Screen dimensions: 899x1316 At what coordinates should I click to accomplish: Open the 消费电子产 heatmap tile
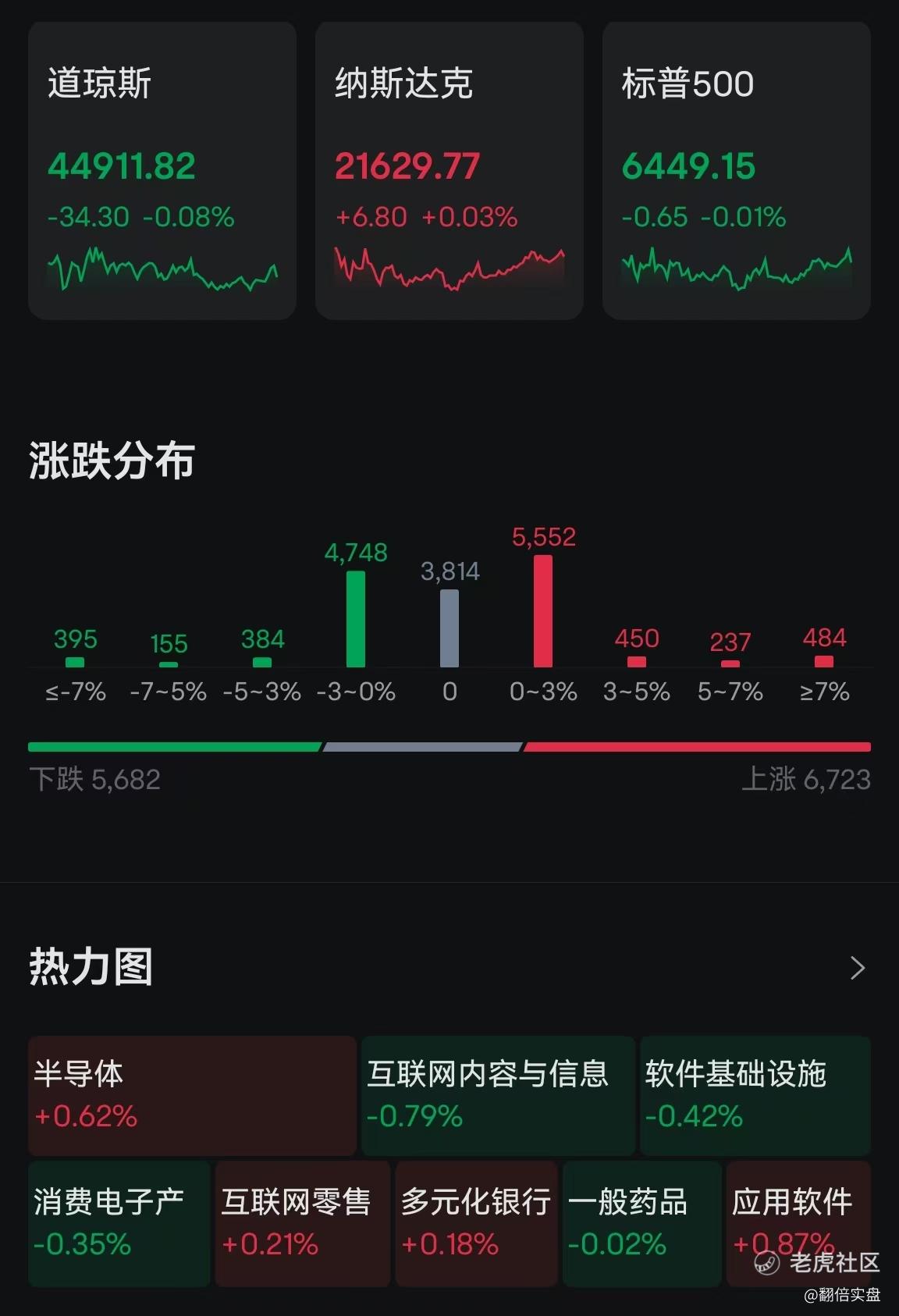click(119, 1223)
